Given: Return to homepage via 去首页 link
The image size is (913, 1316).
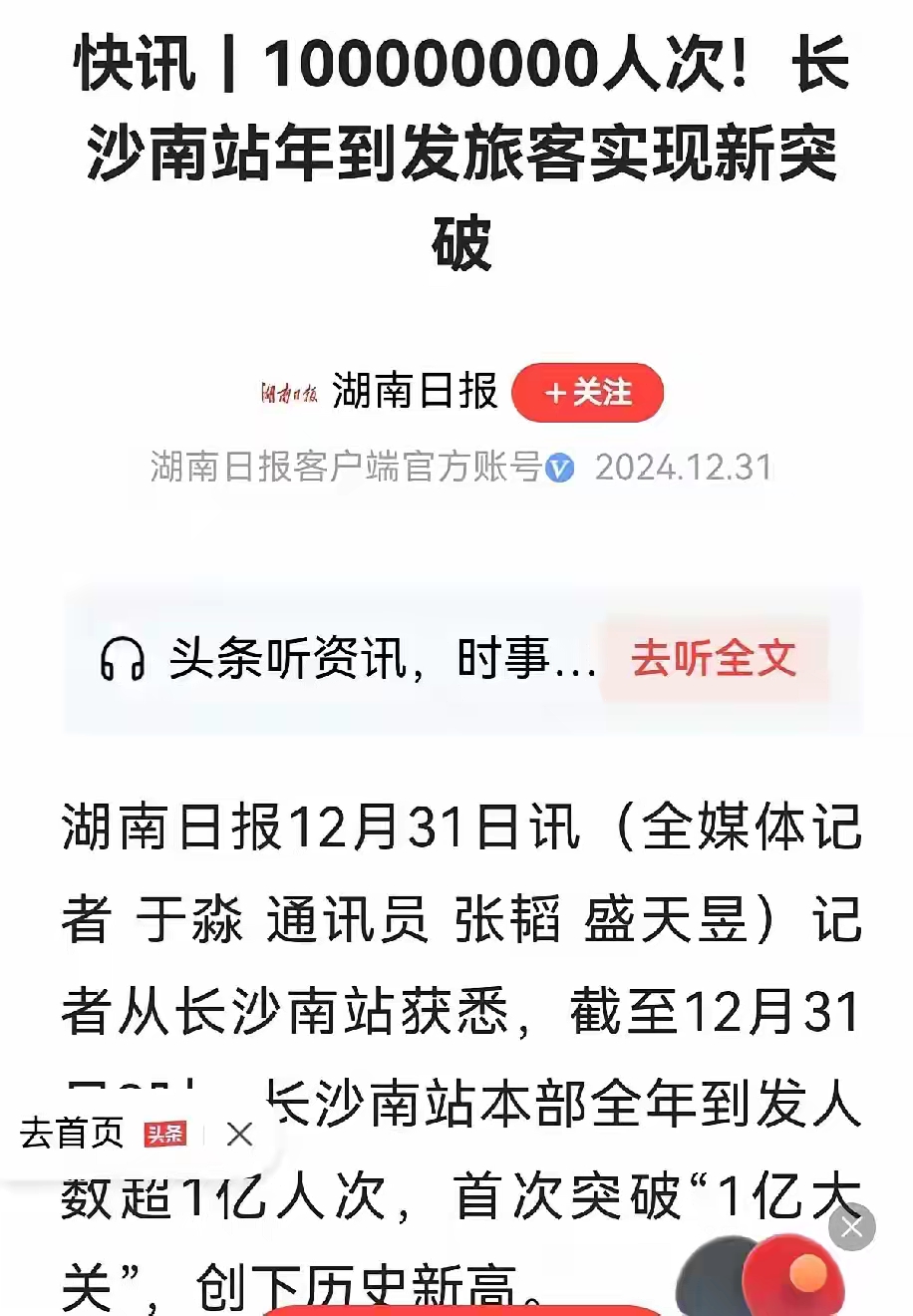Looking at the screenshot, I should click(x=72, y=1133).
